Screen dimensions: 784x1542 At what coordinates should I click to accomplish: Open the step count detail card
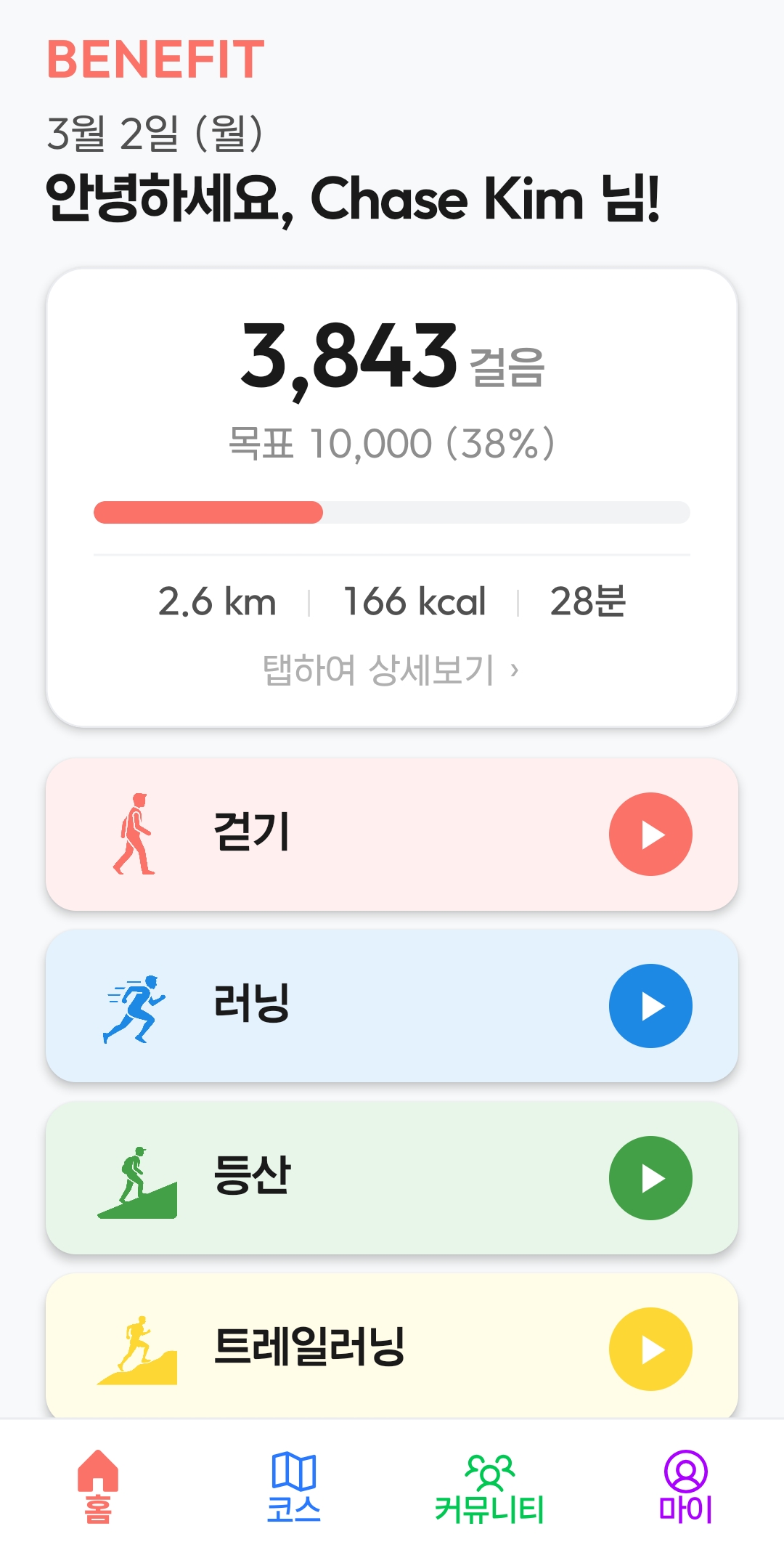coord(392,498)
